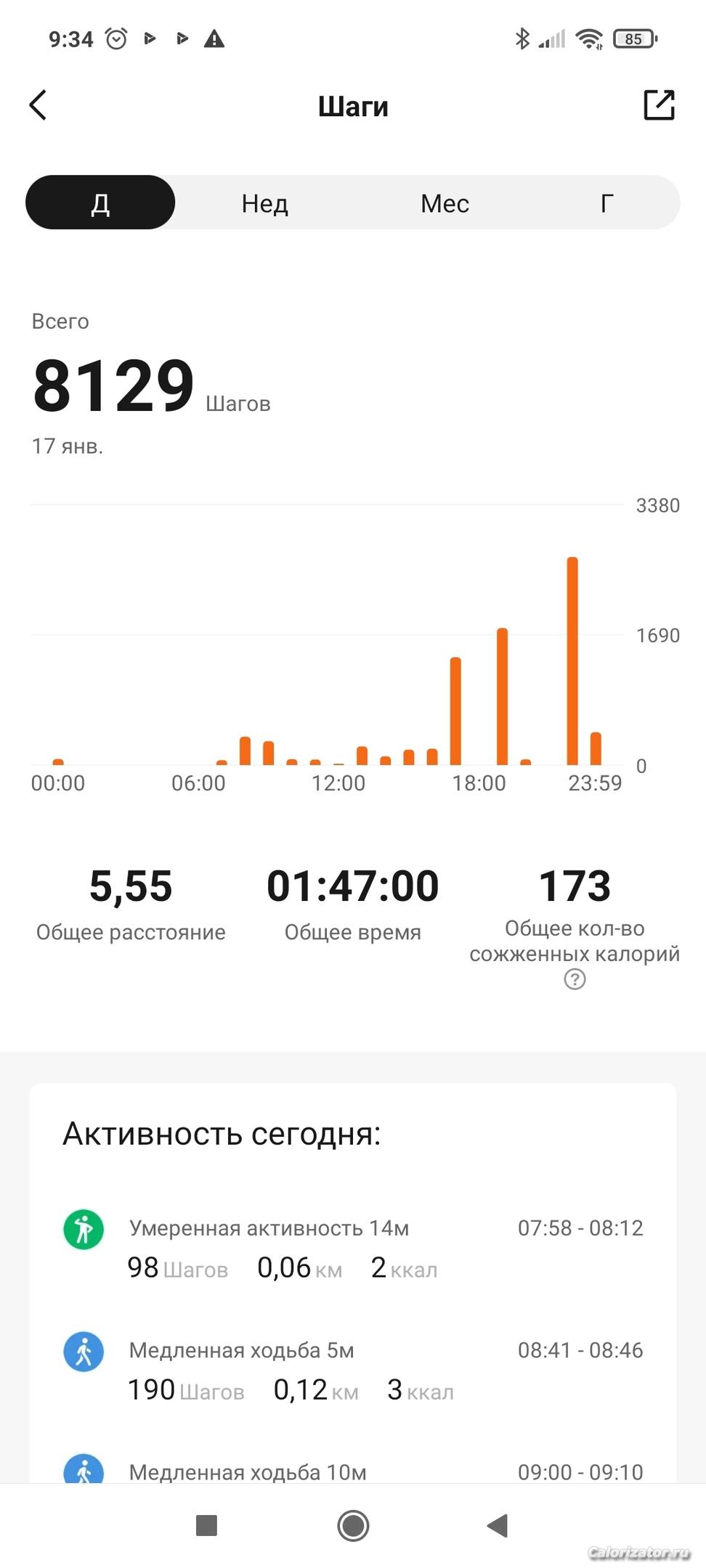Tap the system home button
The height and width of the screenshot is (1568, 706).
click(x=353, y=1525)
